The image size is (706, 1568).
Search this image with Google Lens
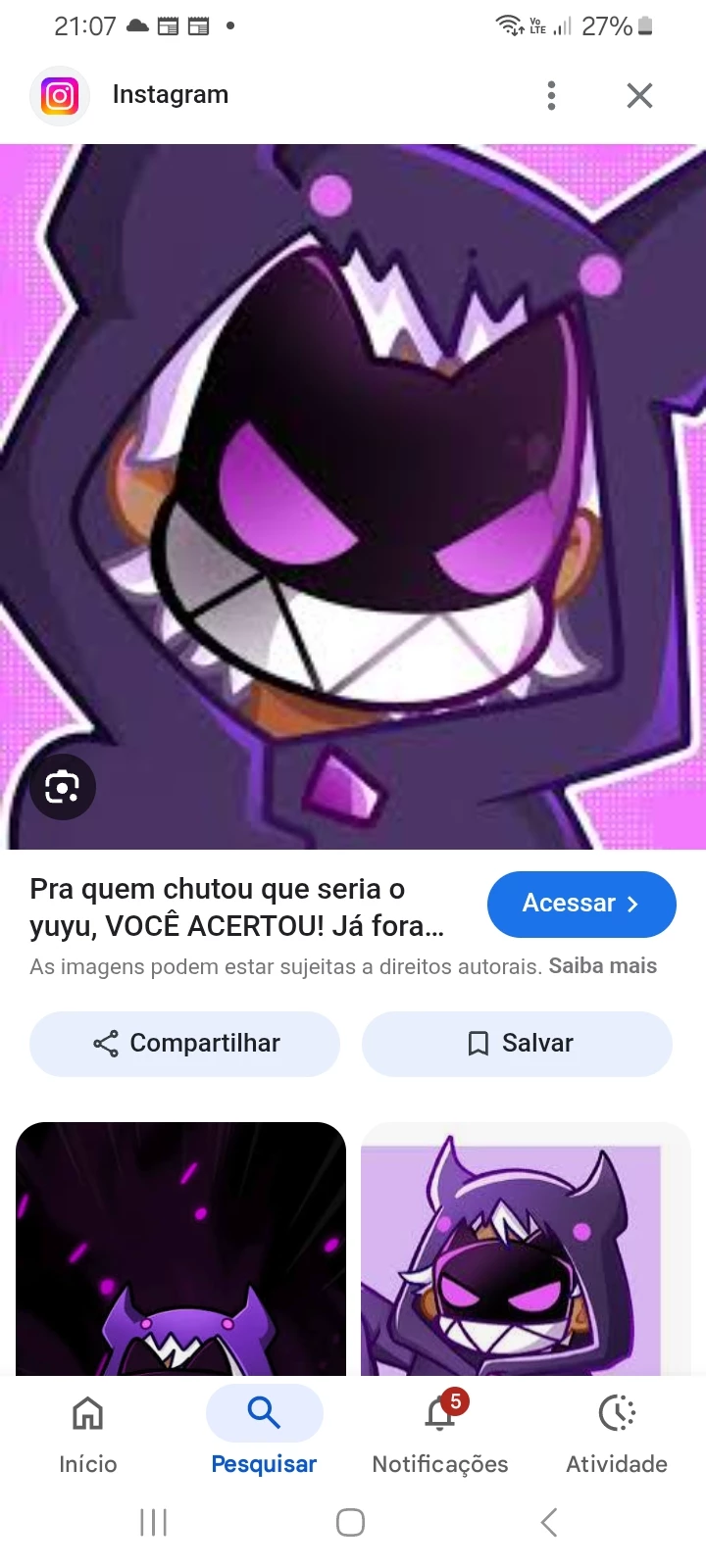click(x=63, y=787)
